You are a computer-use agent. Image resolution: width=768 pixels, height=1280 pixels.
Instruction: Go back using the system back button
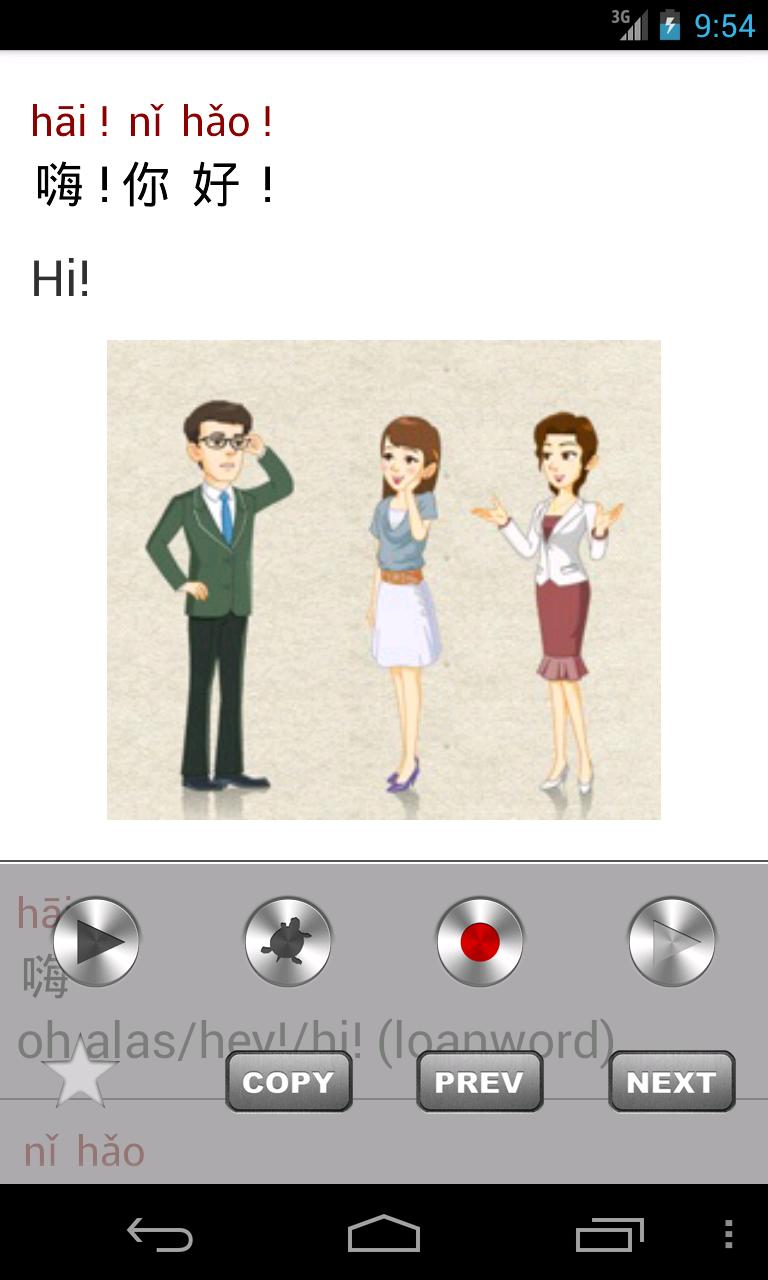[x=160, y=1235]
